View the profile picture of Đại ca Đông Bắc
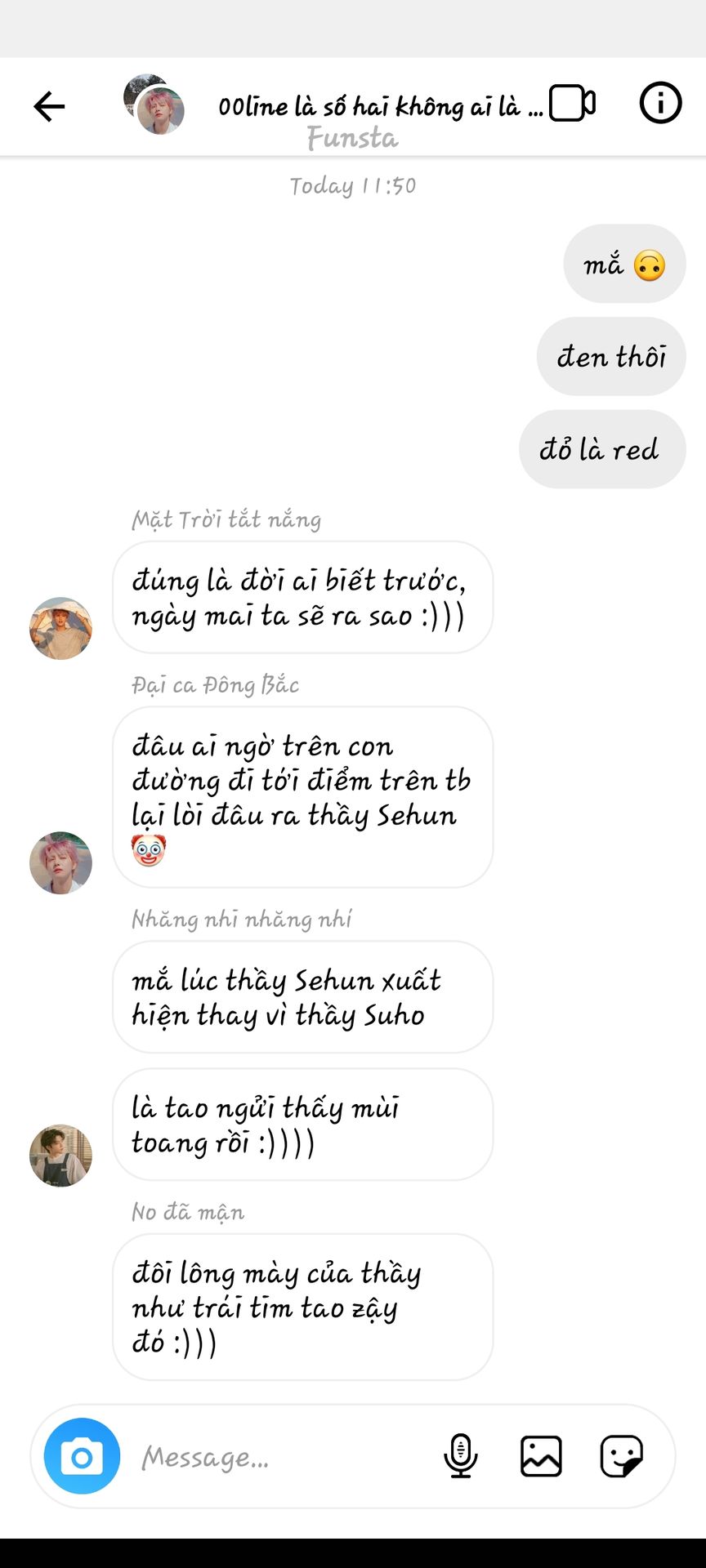Screen dimensions: 706x1568 (x=60, y=863)
